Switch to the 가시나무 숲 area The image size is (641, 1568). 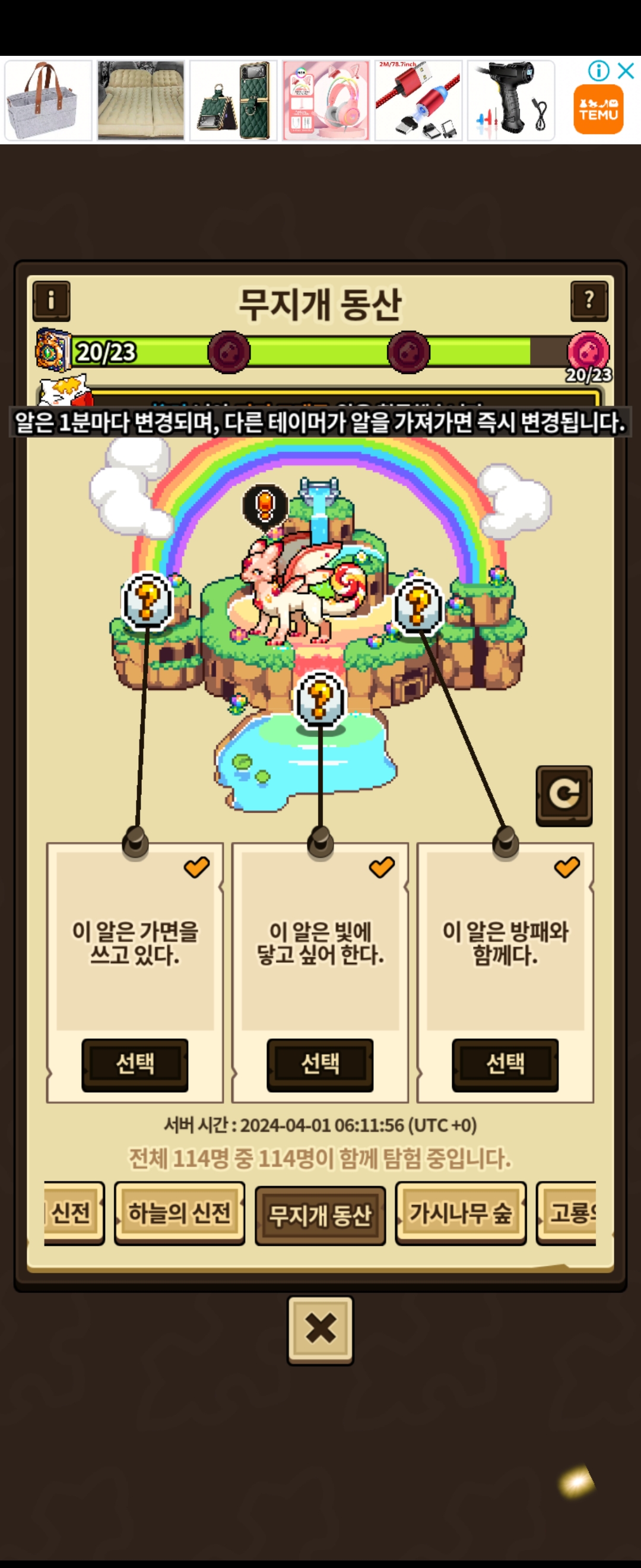click(461, 1213)
